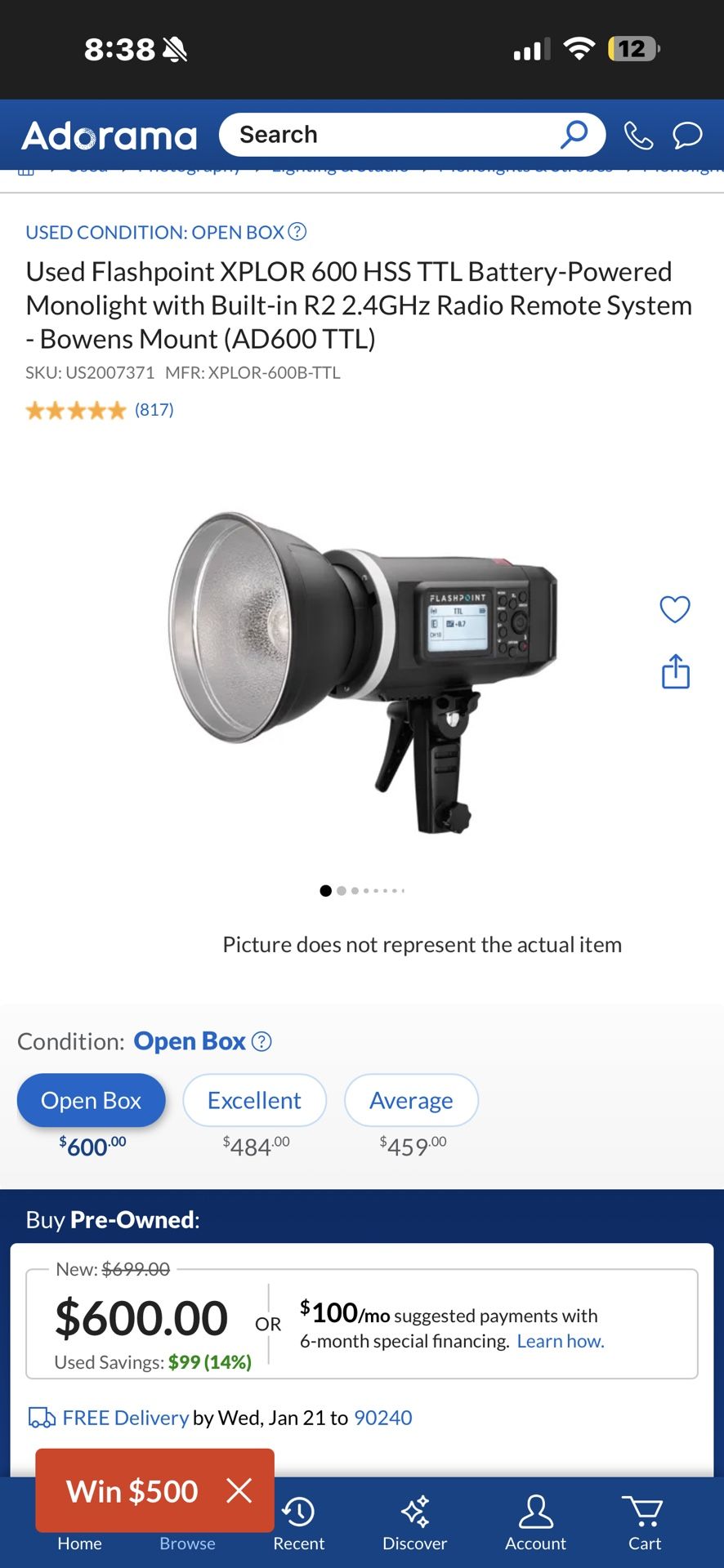
Task: Show Open Box condition help info
Action: pos(261,1041)
